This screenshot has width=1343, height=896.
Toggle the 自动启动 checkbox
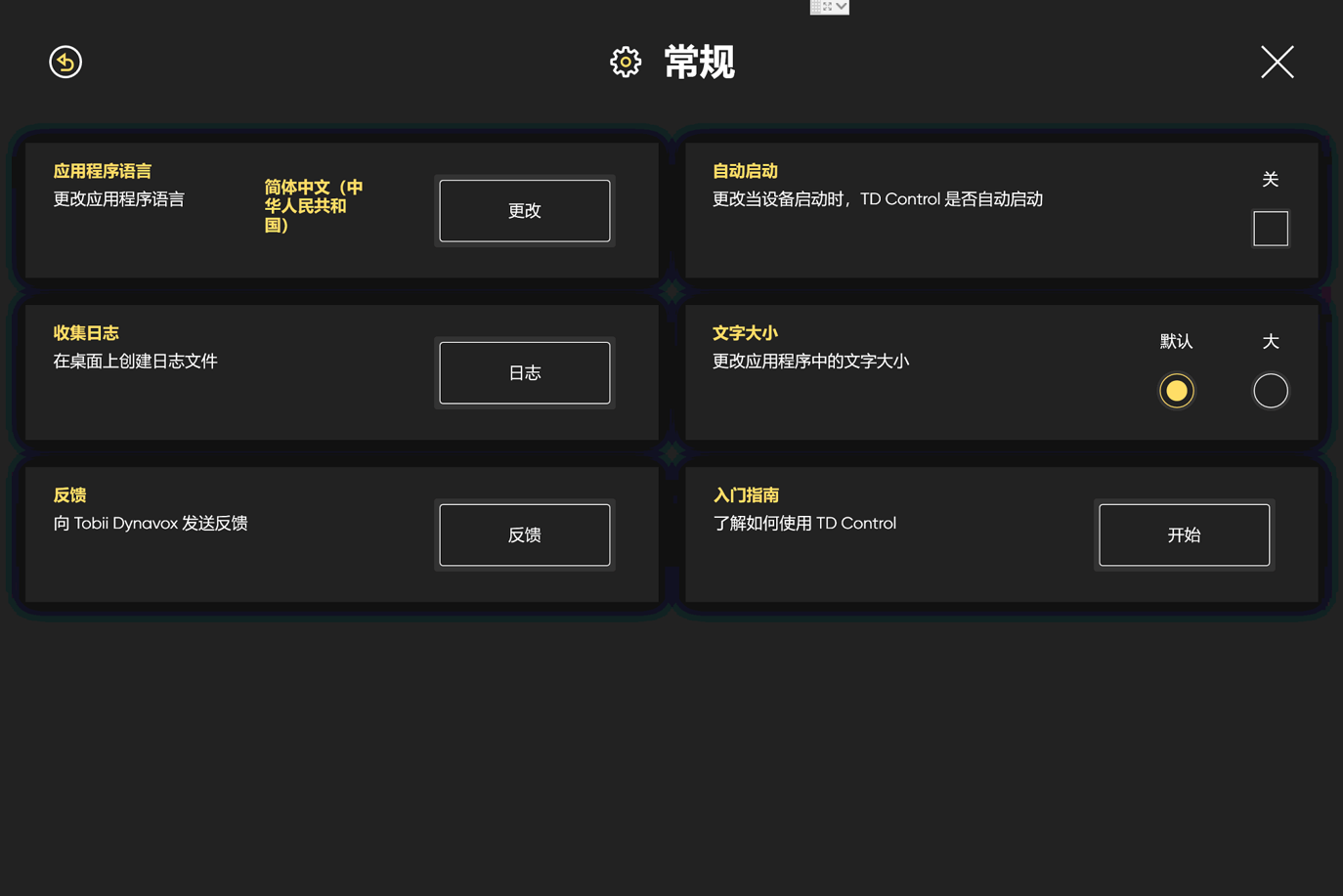click(1270, 229)
